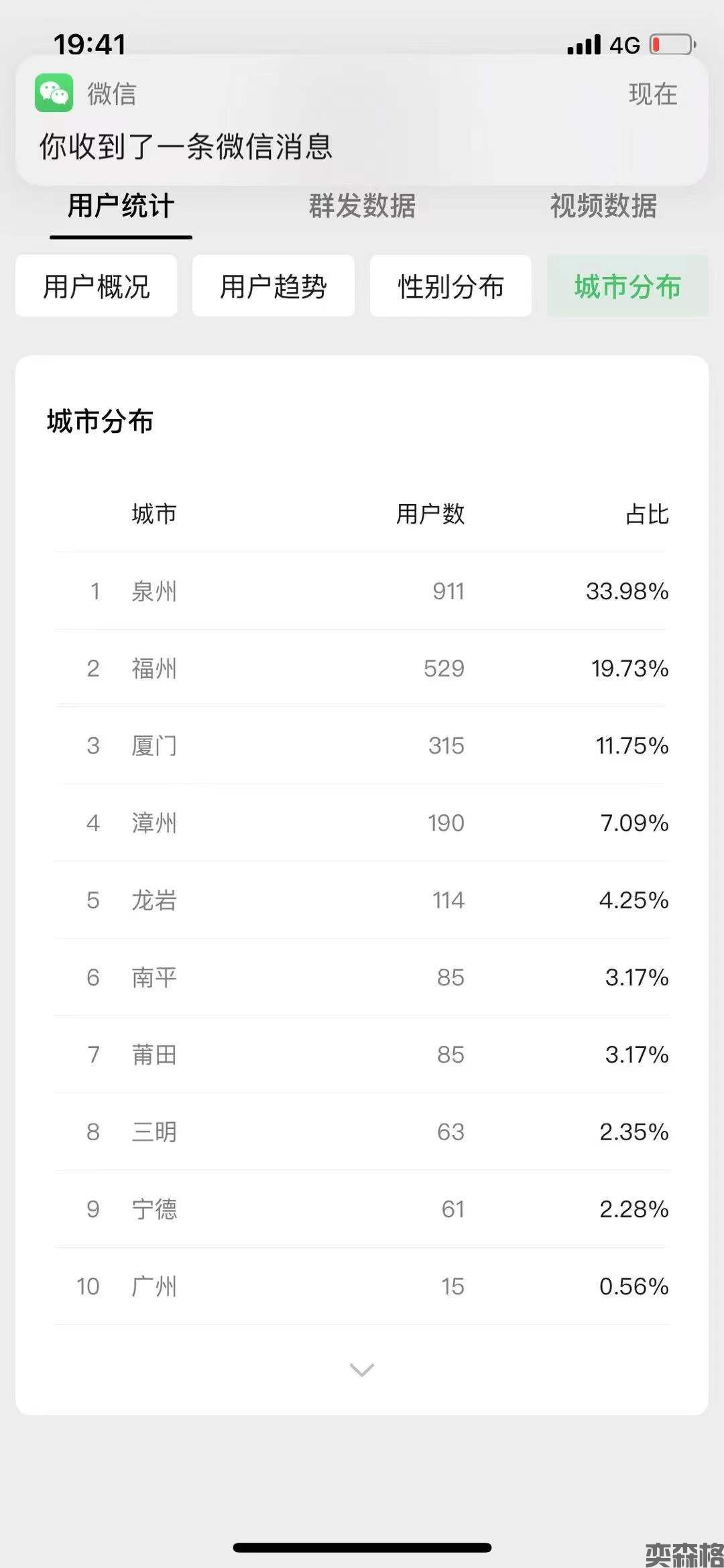Select the 城市分布 chip
Screen dimensions: 724x1568
627,286
